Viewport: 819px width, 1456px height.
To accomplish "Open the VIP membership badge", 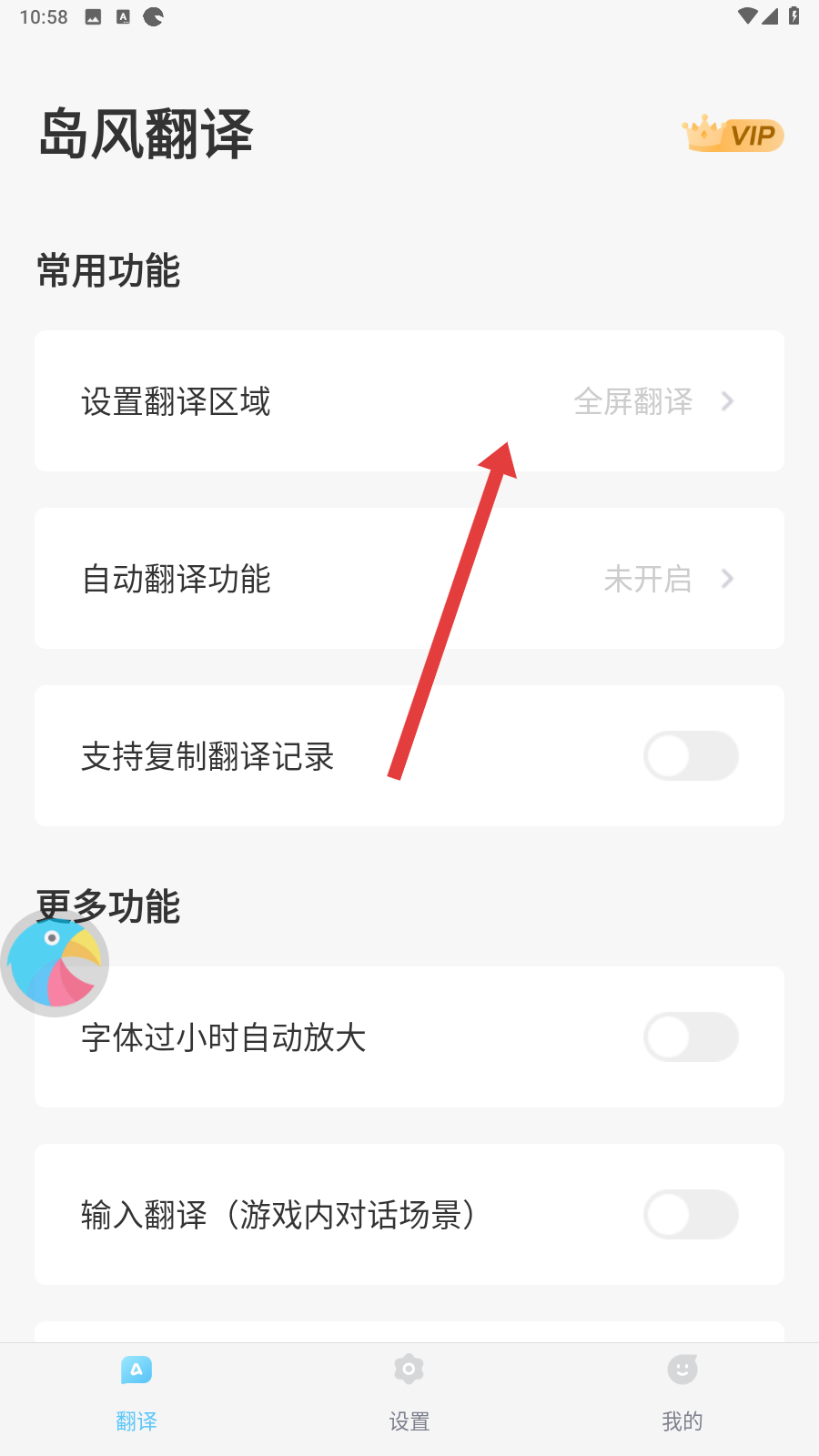I will (x=733, y=135).
